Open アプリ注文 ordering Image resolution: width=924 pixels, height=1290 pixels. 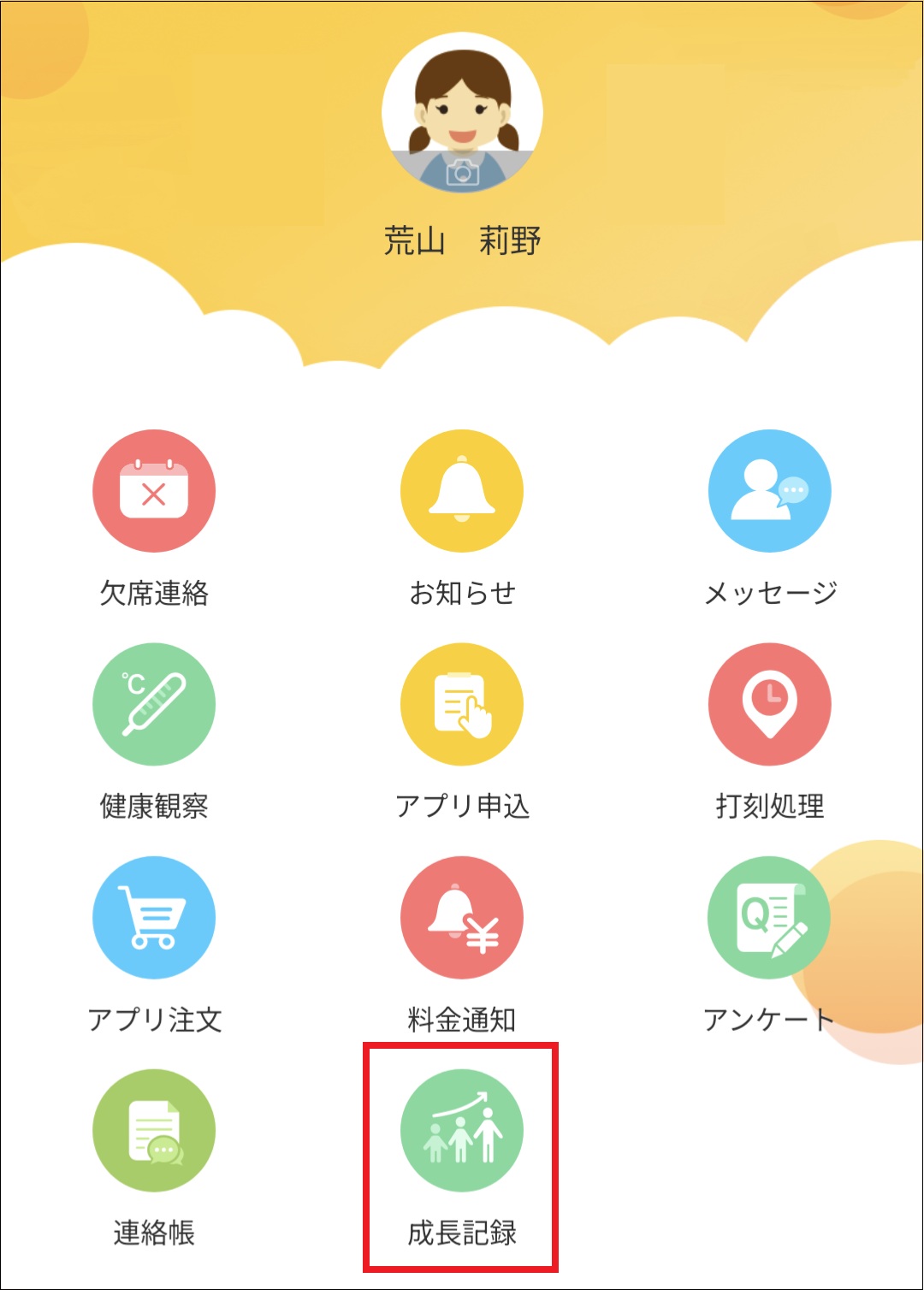coord(154,917)
